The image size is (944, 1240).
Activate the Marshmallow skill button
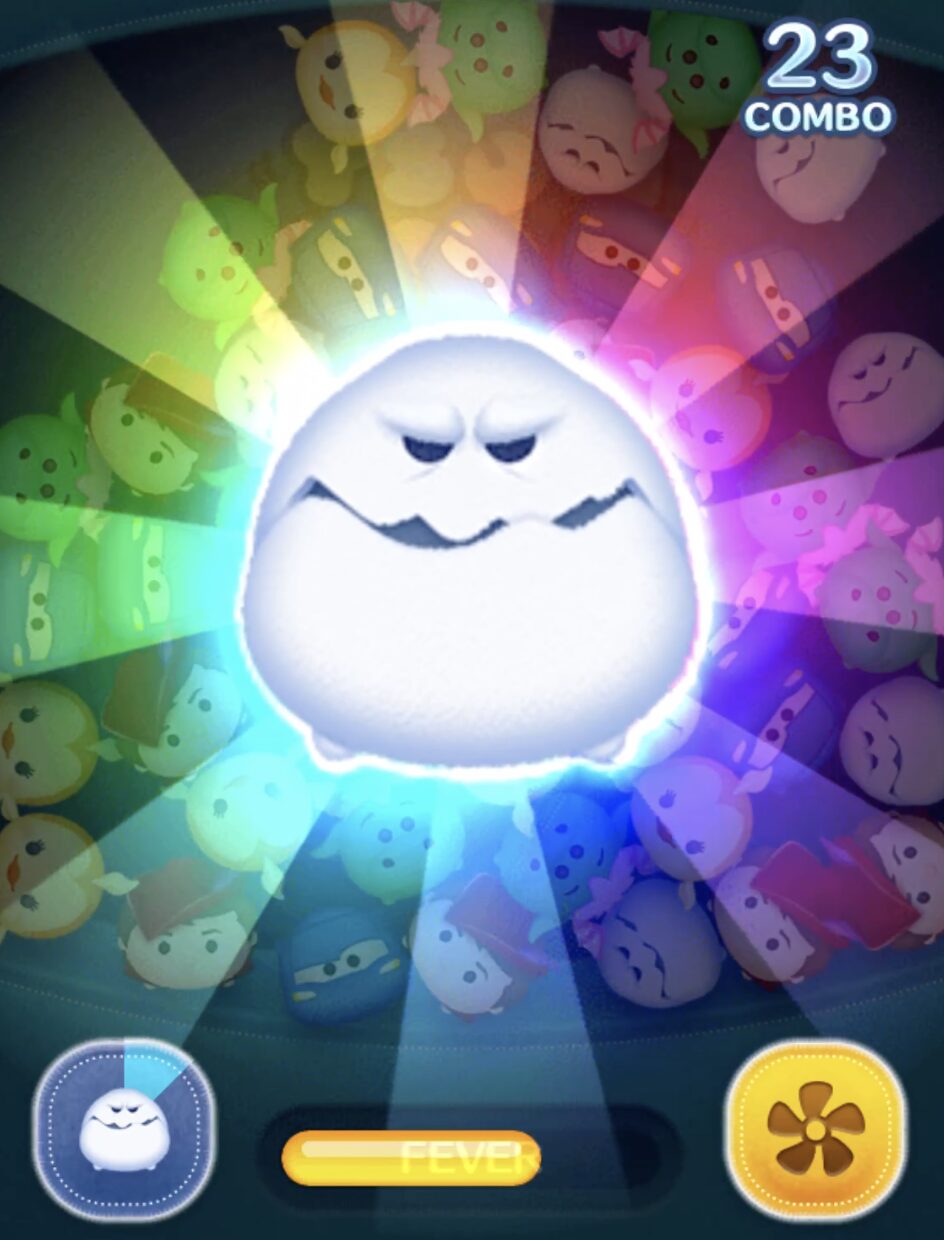(123, 1128)
